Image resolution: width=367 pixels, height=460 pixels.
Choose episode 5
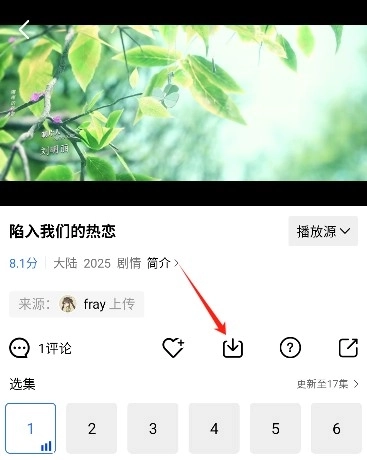(275, 428)
